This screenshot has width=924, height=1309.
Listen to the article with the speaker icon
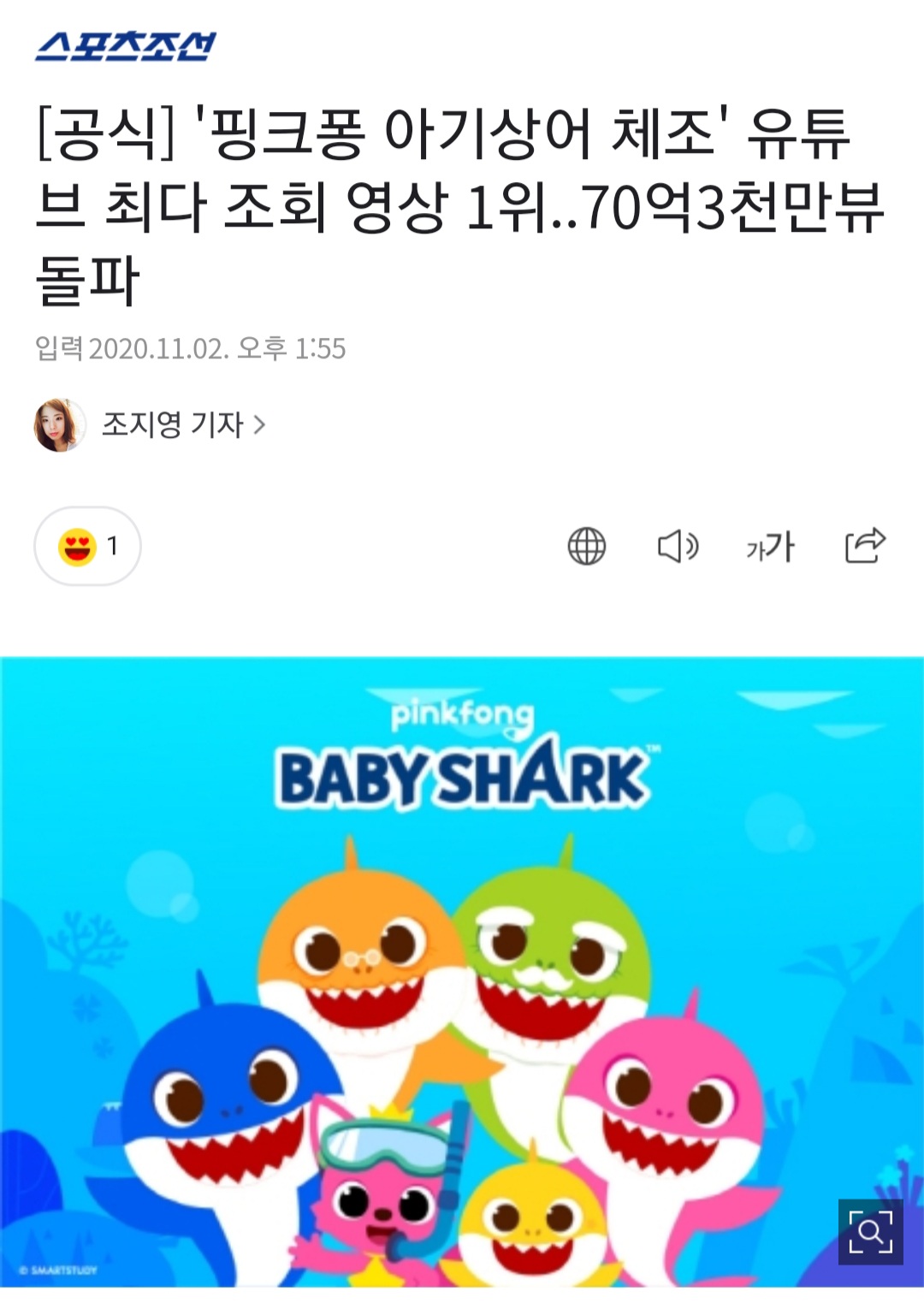678,546
